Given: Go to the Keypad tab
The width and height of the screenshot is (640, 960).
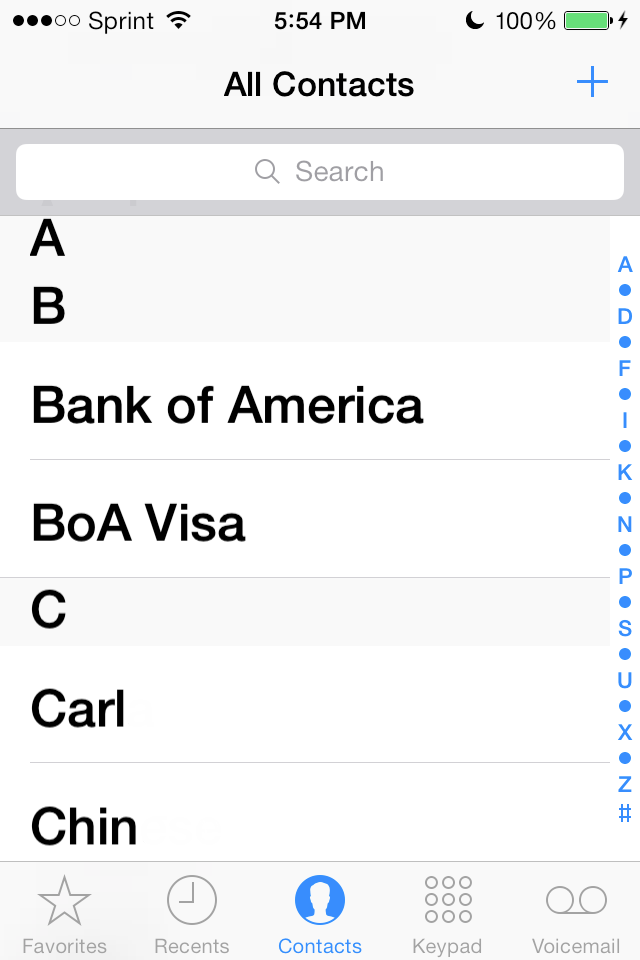Looking at the screenshot, I should (x=447, y=915).
